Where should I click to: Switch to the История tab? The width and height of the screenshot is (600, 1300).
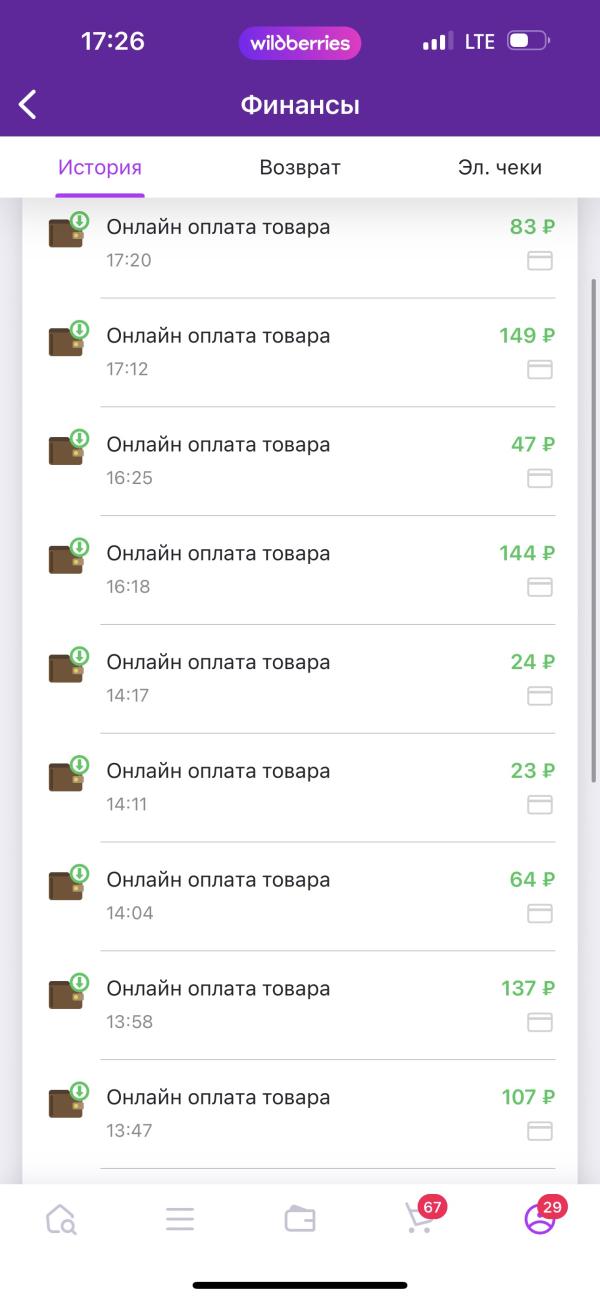pos(100,167)
